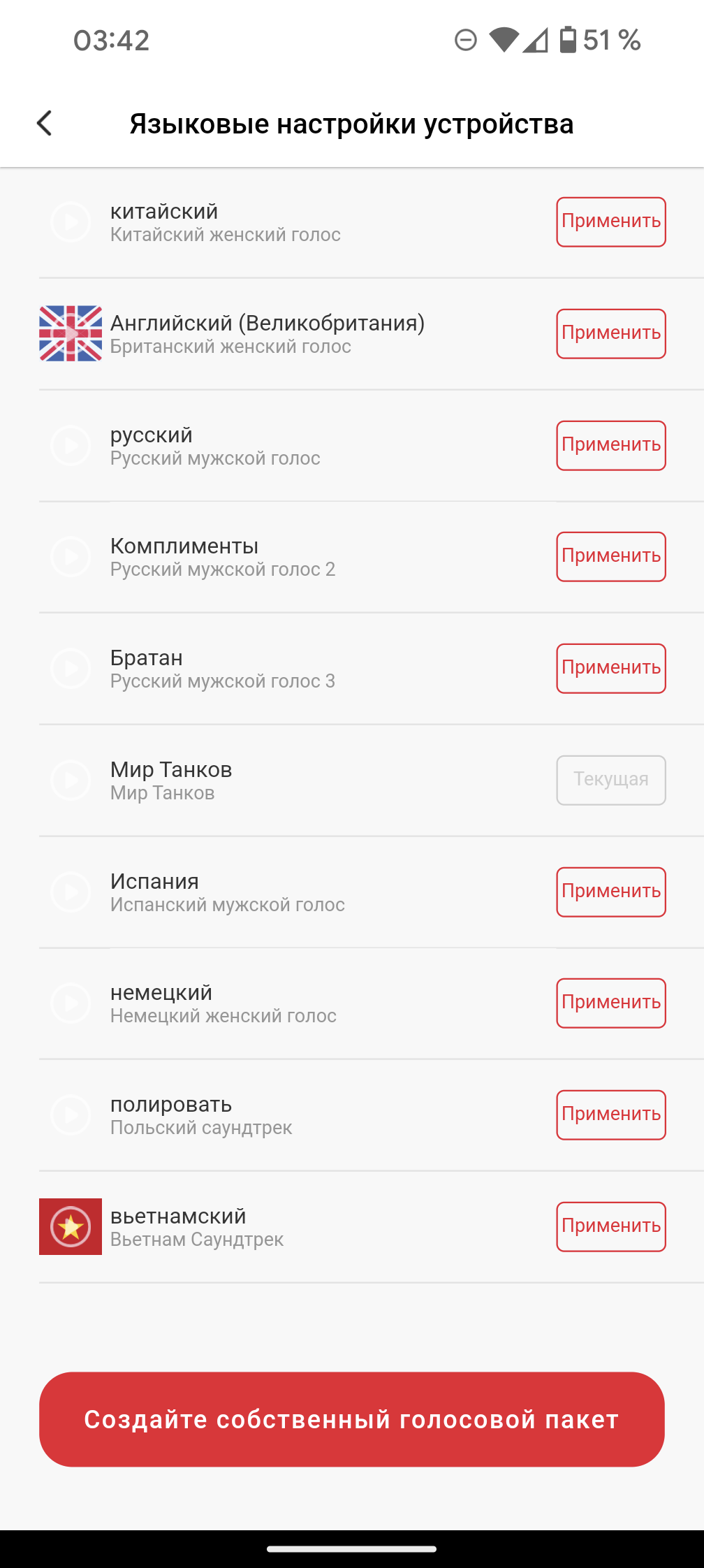Viewport: 704px width, 1568px height.
Task: Play preview of Братан voice
Action: 71,668
